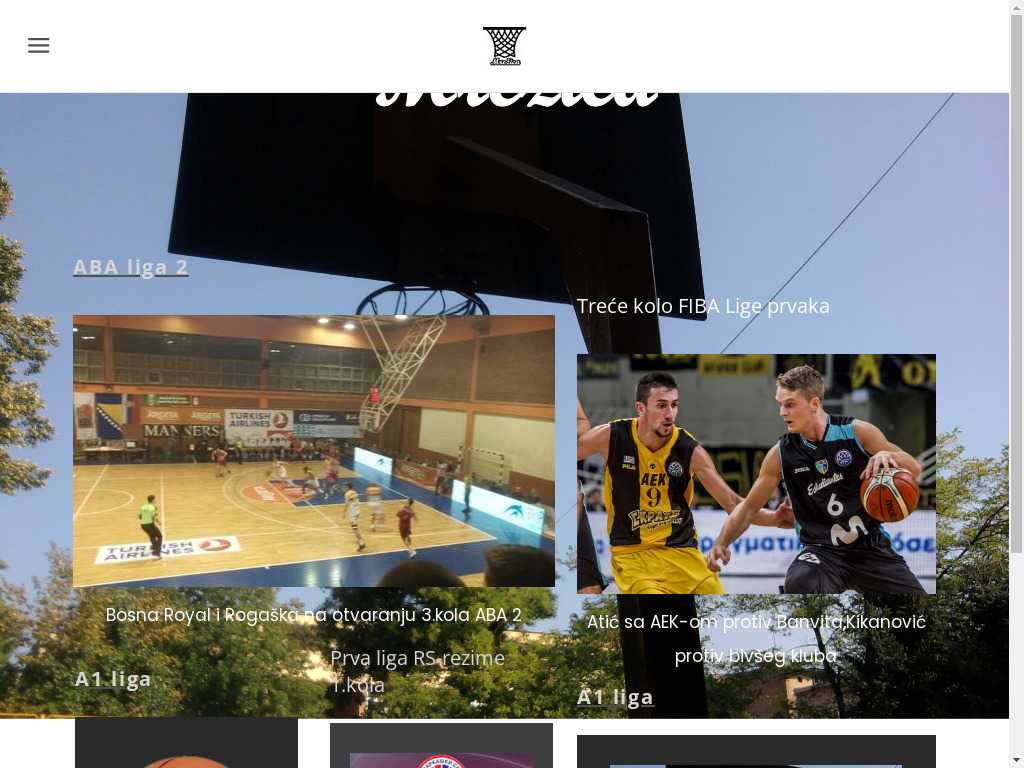Open the ABA liga 2 category link

(x=131, y=267)
